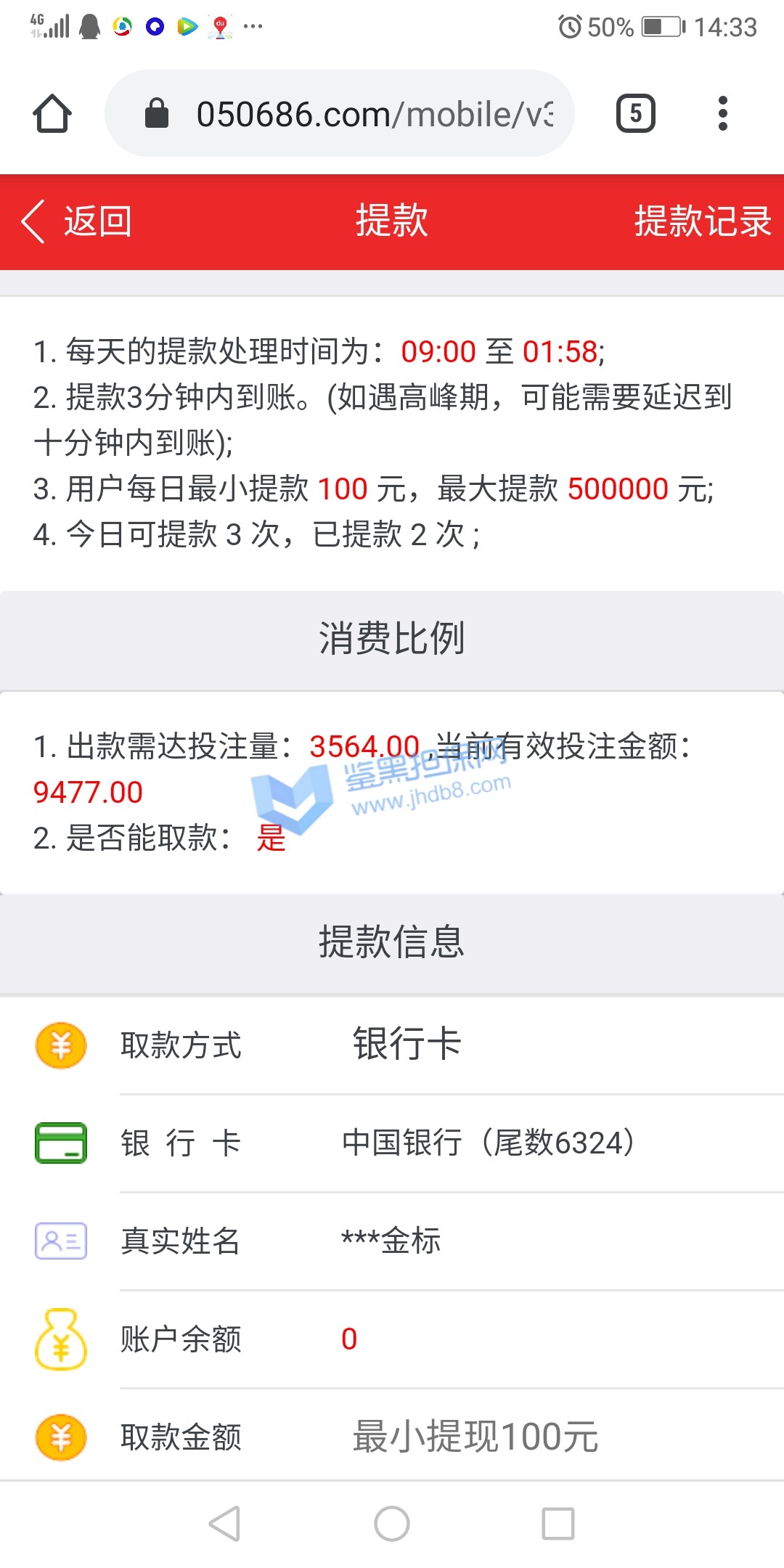
Task: Tap the system back navigation button
Action: (x=224, y=1524)
